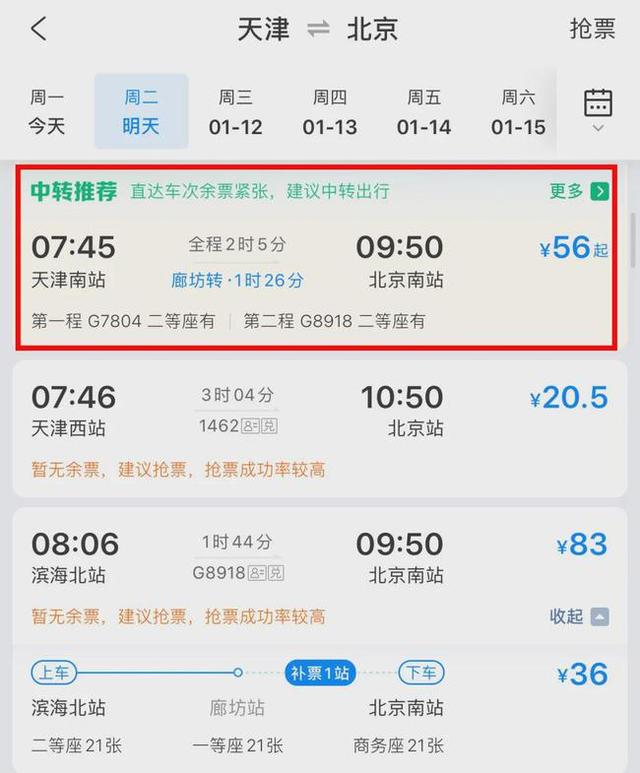Select the 周二 明天 date tab
The width and height of the screenshot is (640, 773).
tap(141, 112)
